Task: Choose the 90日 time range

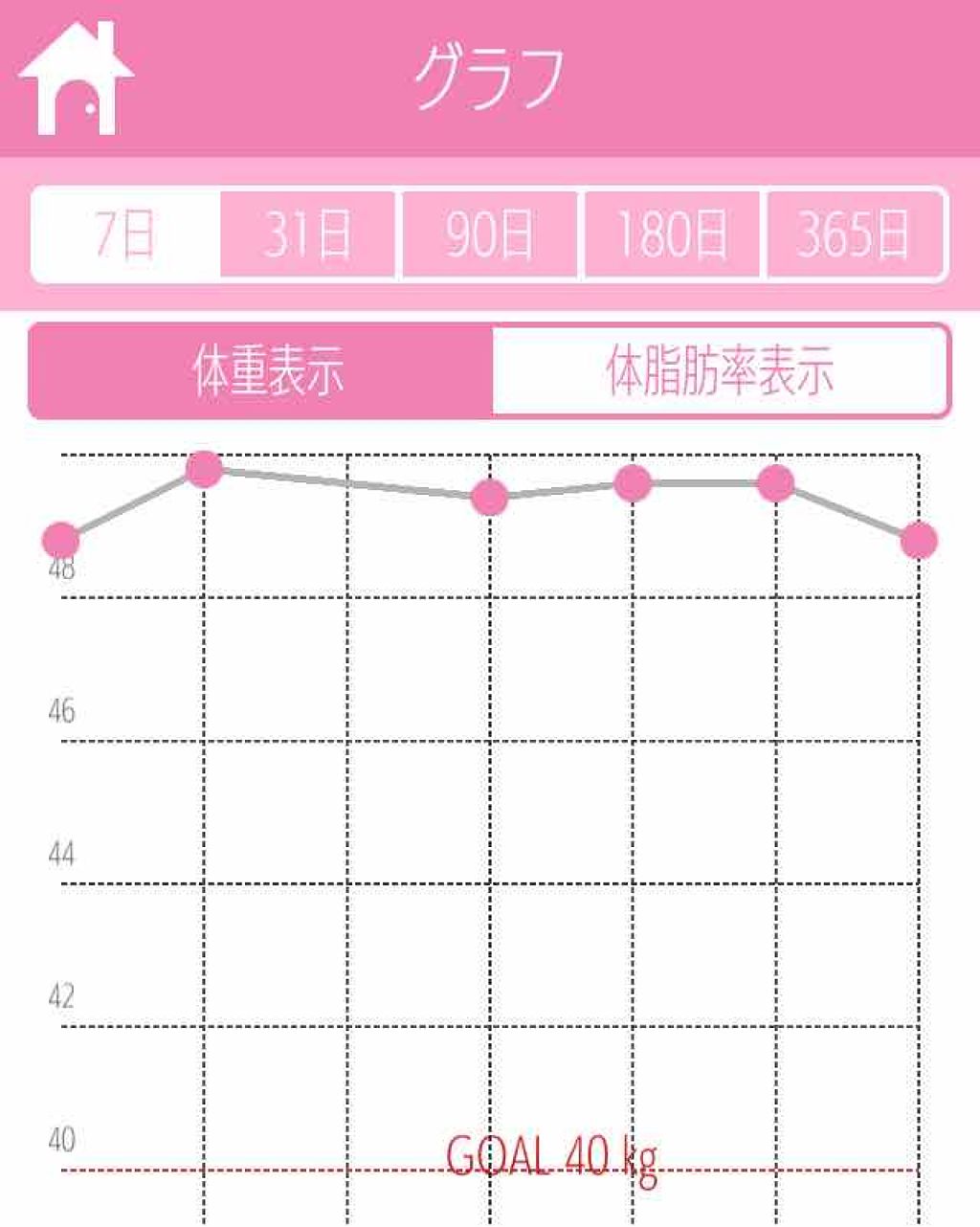Action: [490, 231]
